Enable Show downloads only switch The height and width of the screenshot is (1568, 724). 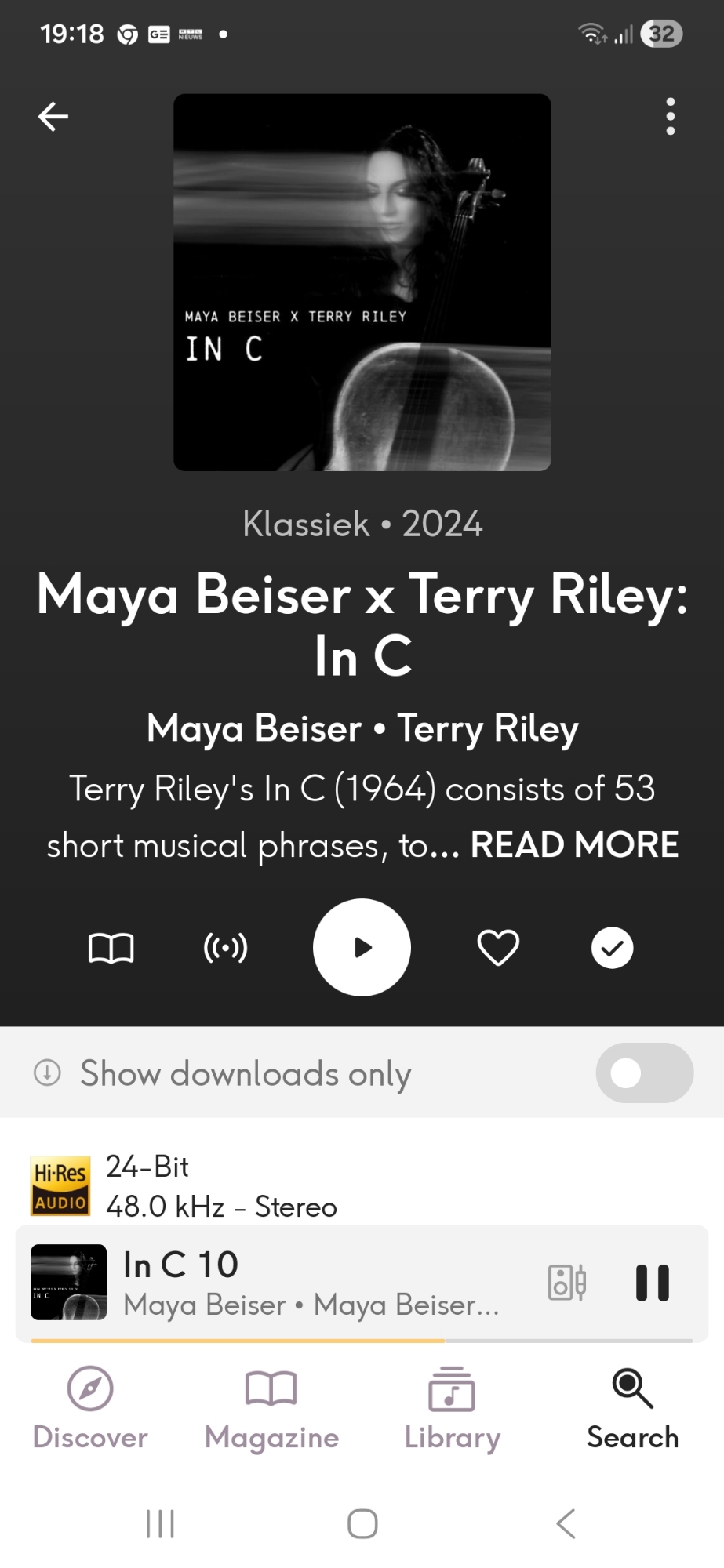(x=644, y=1073)
